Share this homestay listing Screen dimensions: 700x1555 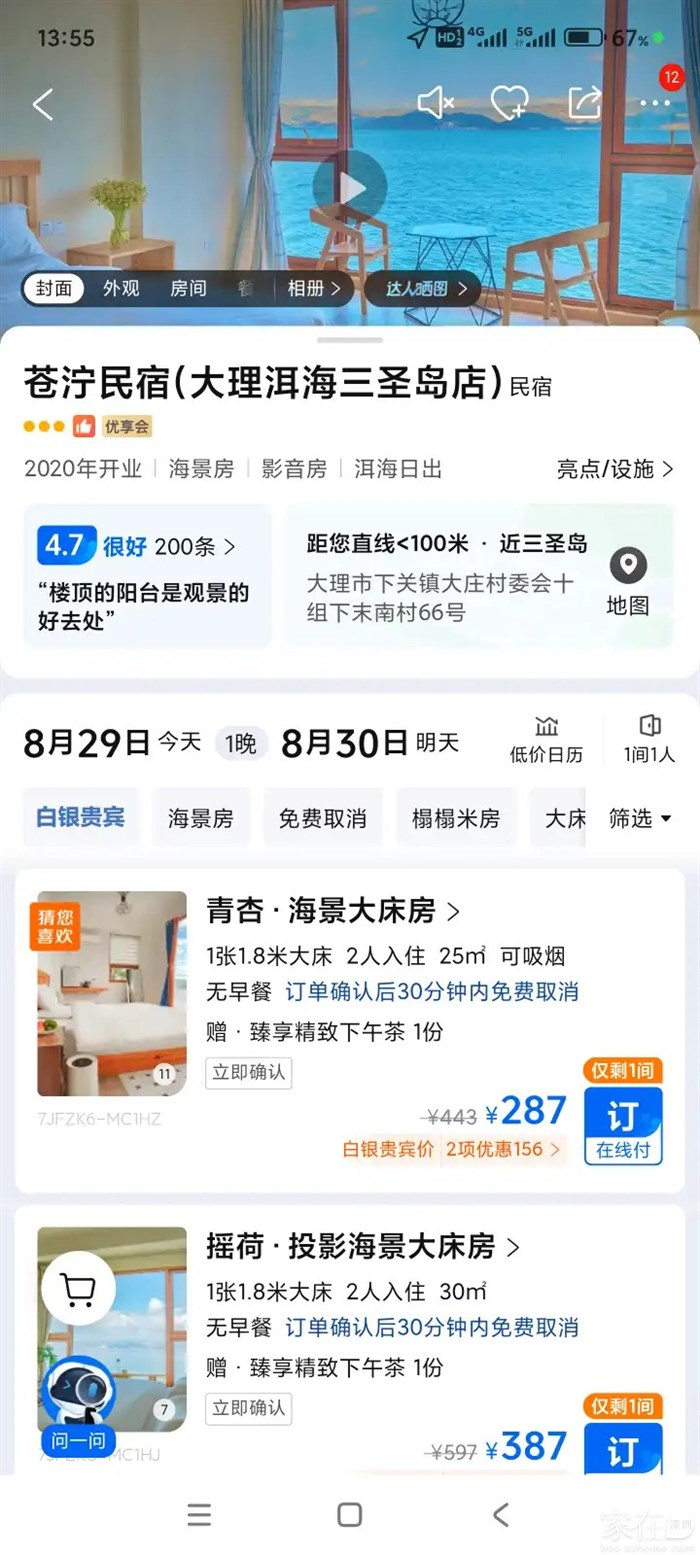pos(585,103)
